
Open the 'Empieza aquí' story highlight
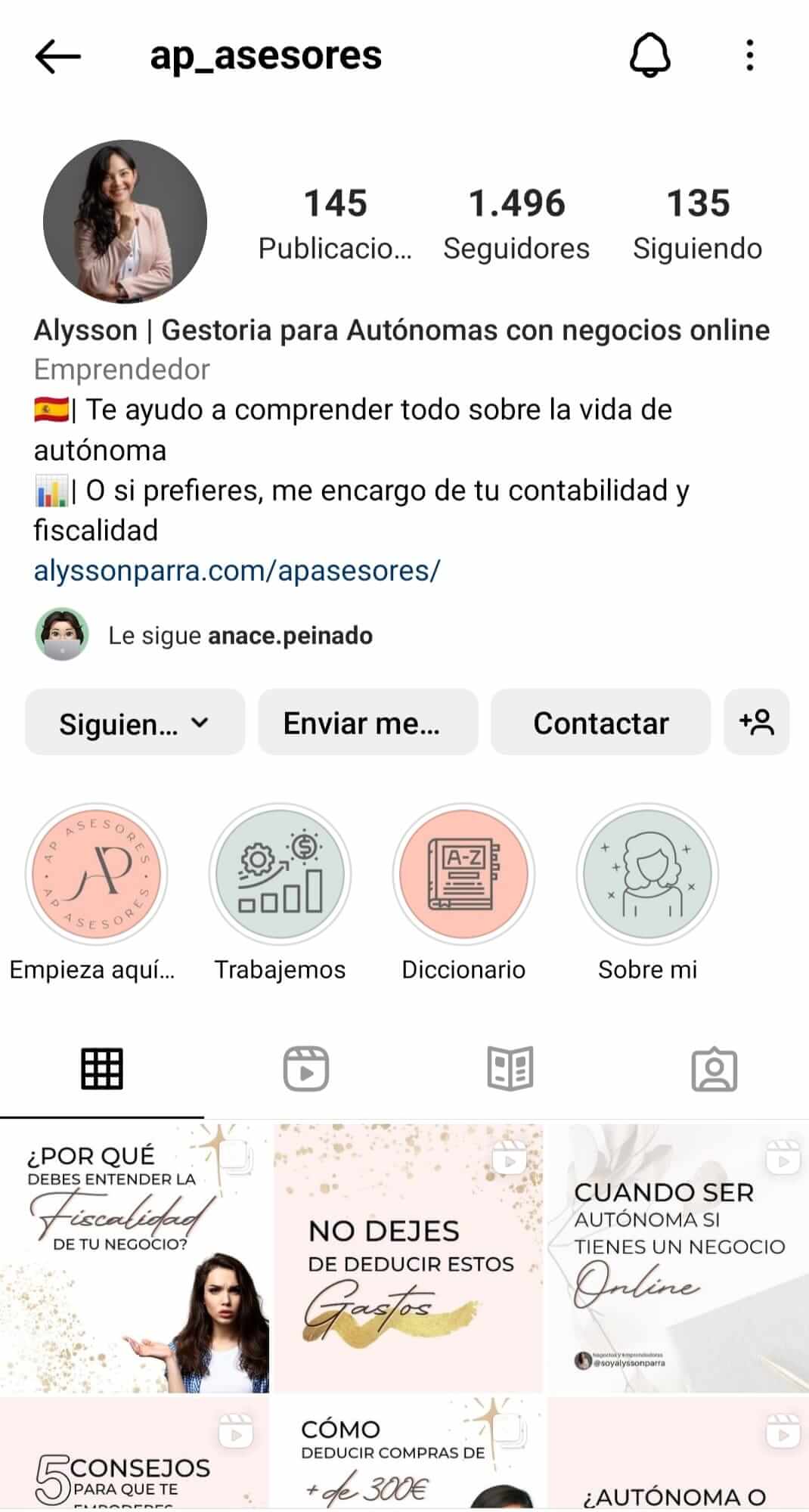coord(96,874)
